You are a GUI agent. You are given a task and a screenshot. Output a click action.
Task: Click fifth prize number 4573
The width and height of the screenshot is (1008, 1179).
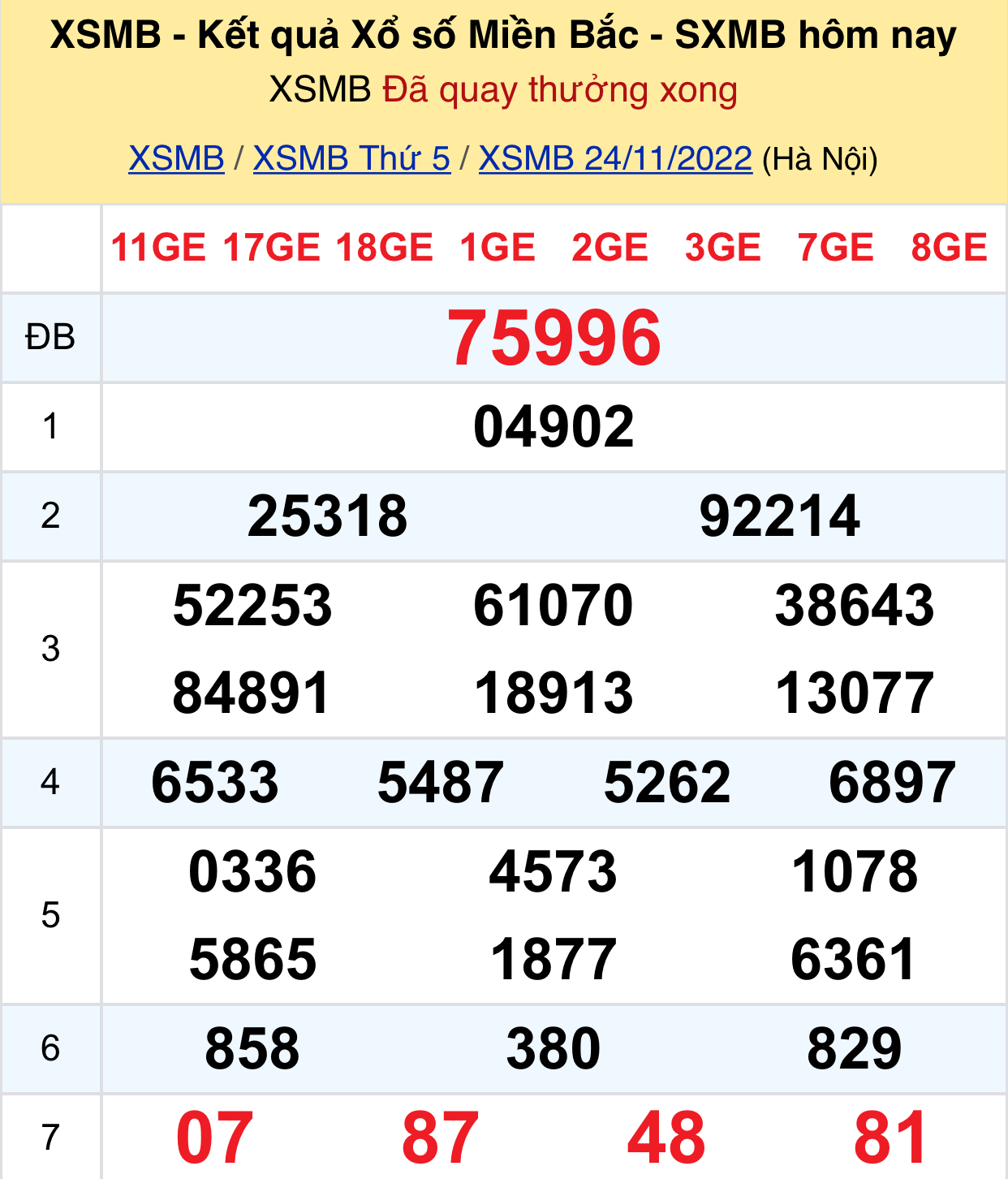click(554, 872)
